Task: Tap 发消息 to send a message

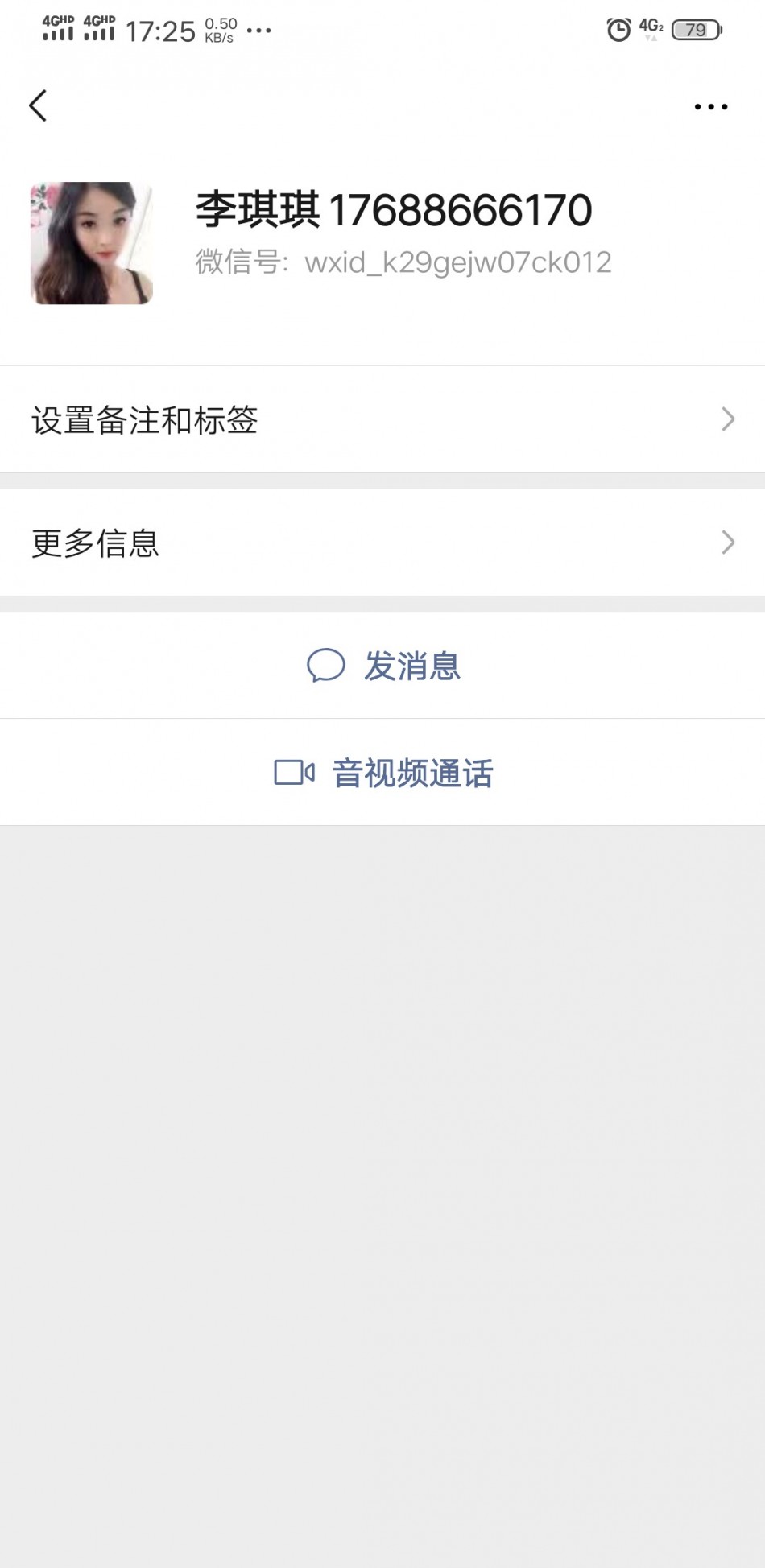Action: point(382,666)
